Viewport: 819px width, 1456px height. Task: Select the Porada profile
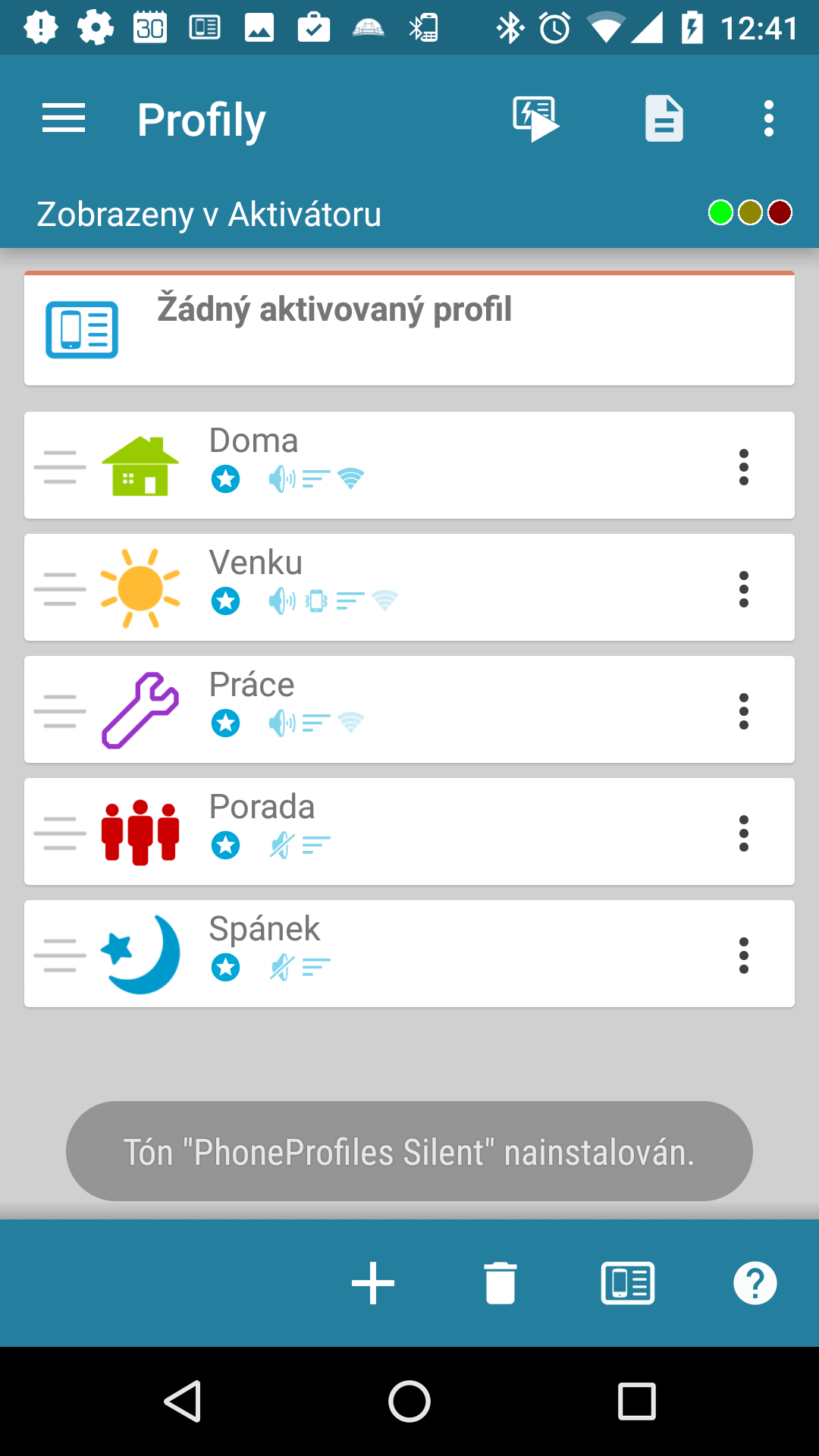coord(409,832)
